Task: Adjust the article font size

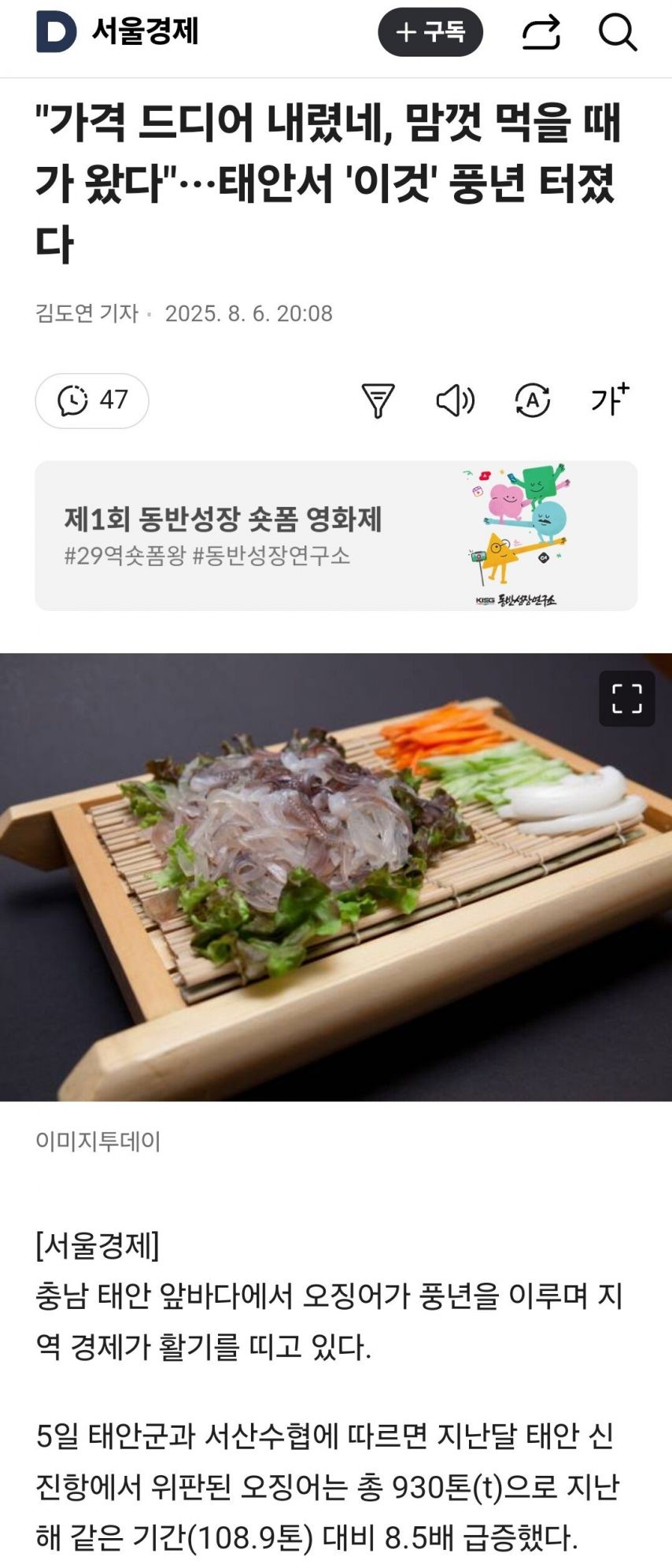Action: tap(610, 400)
